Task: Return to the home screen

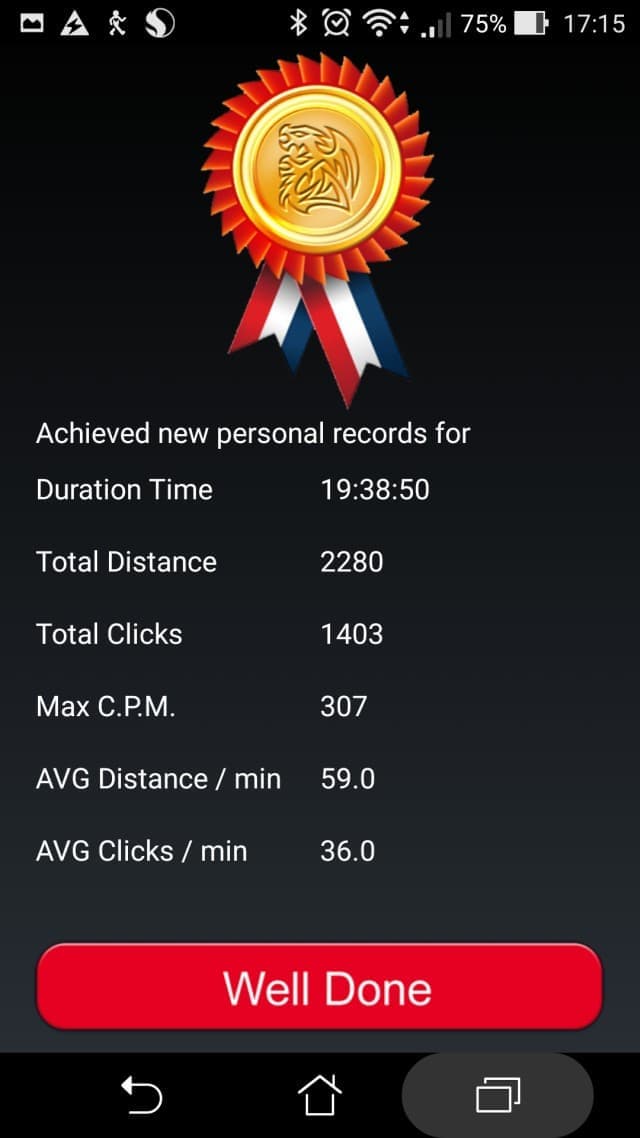Action: (x=320, y=1095)
